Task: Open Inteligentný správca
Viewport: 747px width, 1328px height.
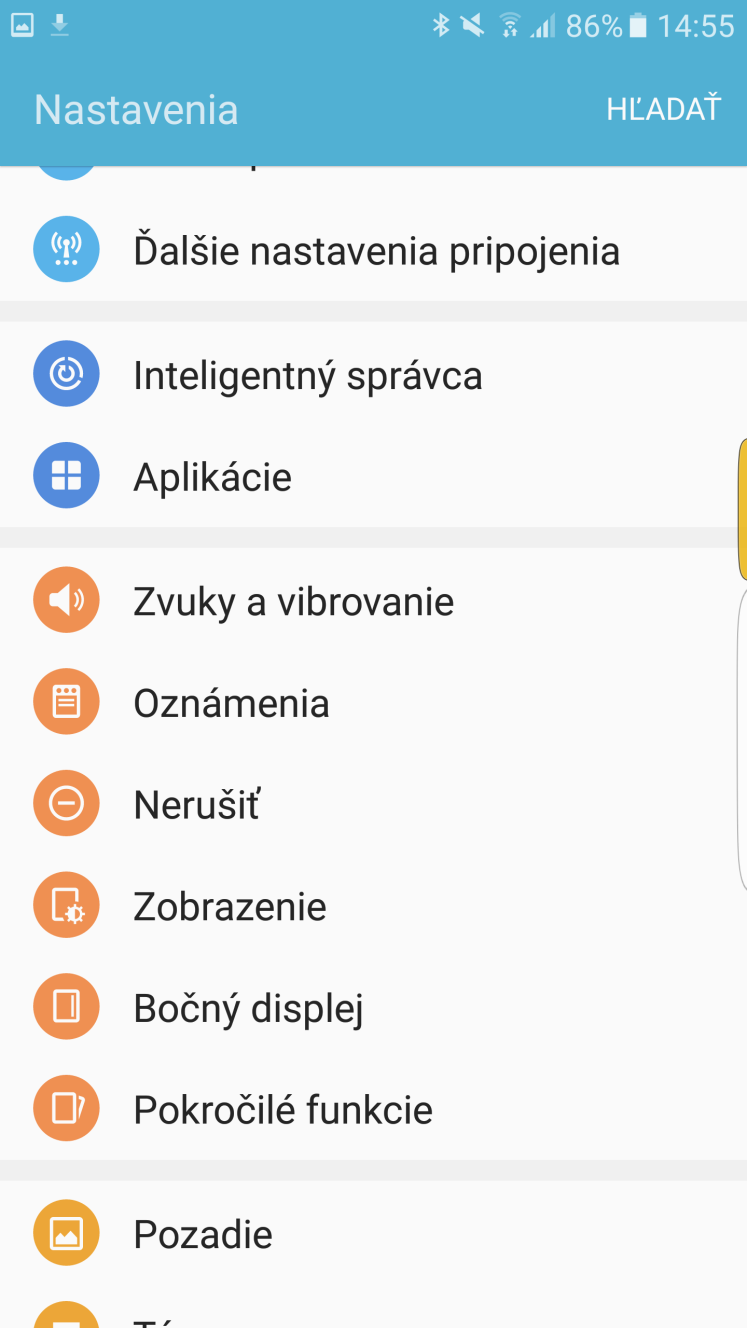Action: (x=373, y=375)
